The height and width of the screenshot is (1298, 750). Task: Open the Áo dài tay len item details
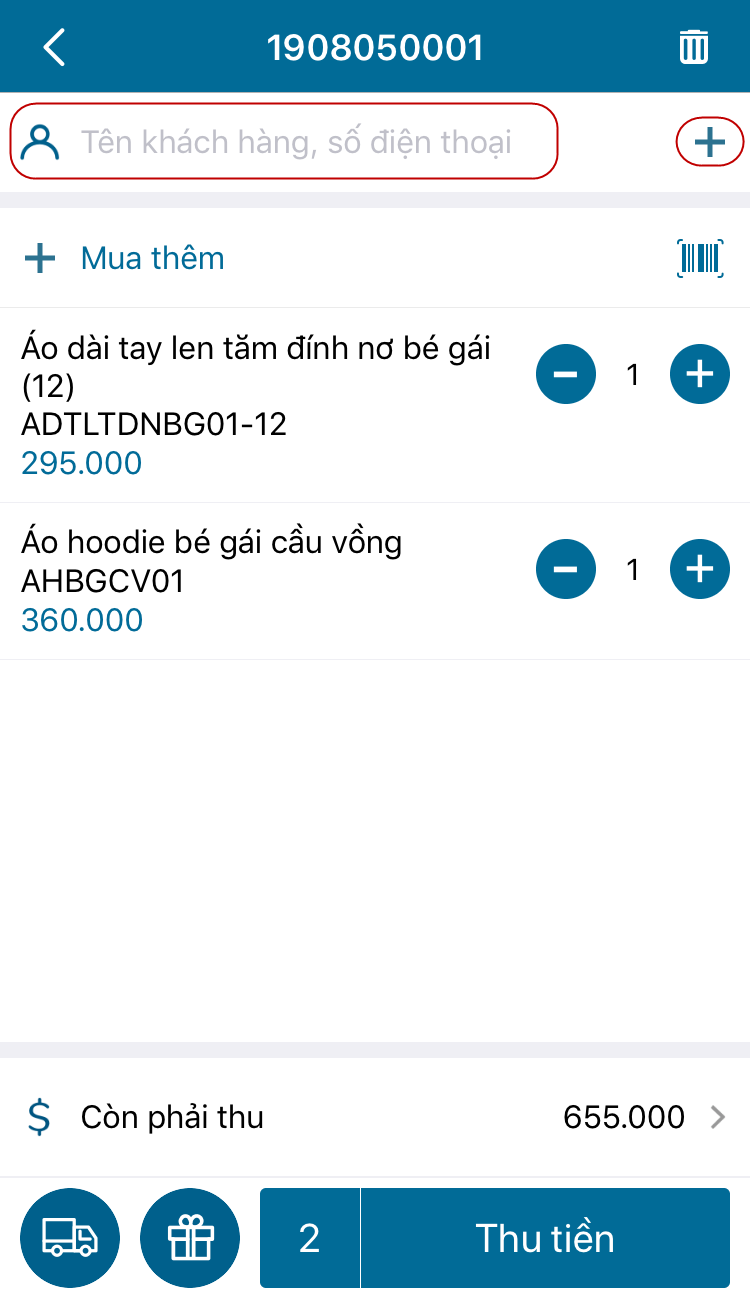(x=255, y=405)
